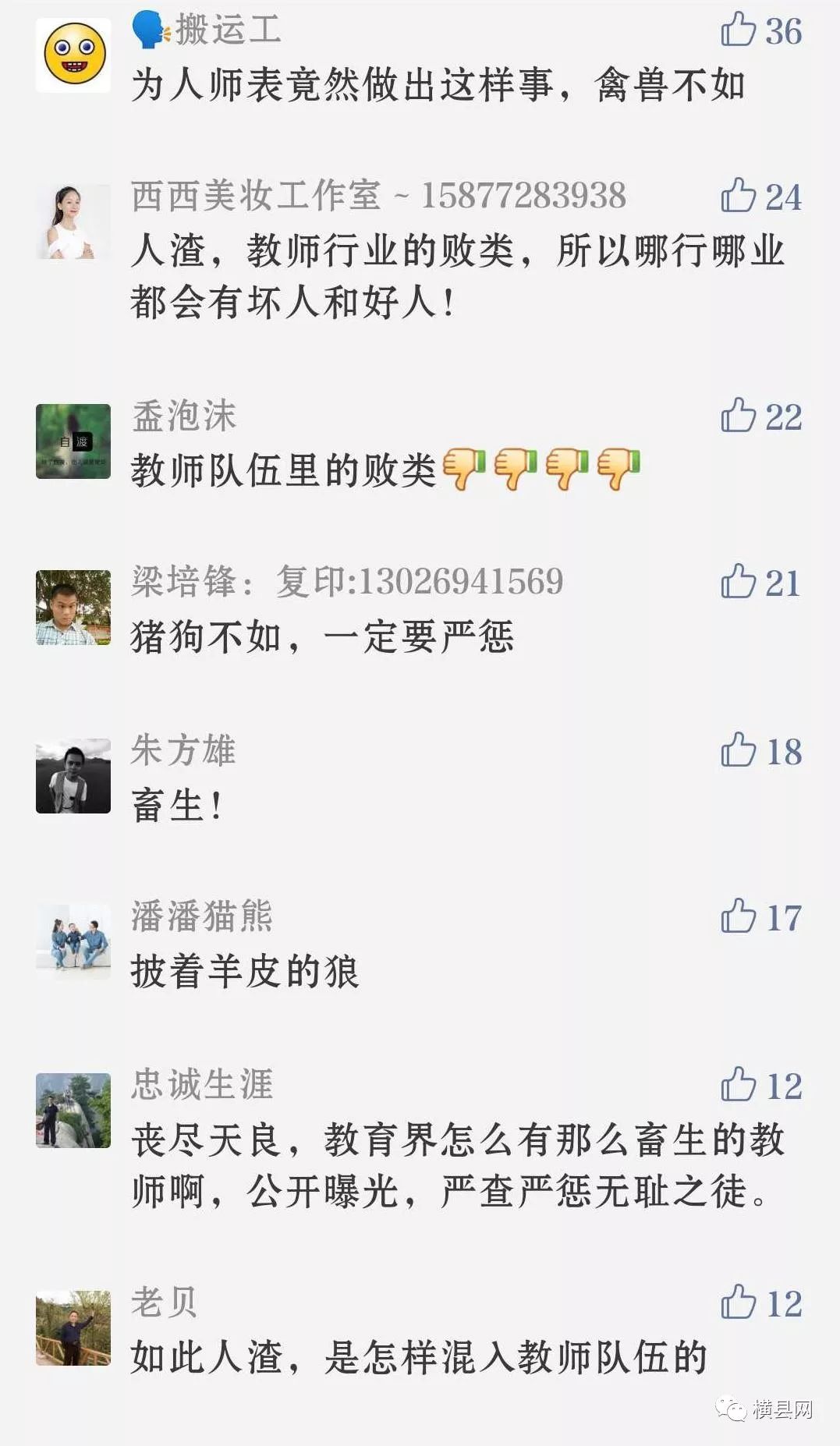840x1446 pixels.
Task: Like 忠诚生涯's comment
Action: pyautogui.click(x=738, y=1085)
